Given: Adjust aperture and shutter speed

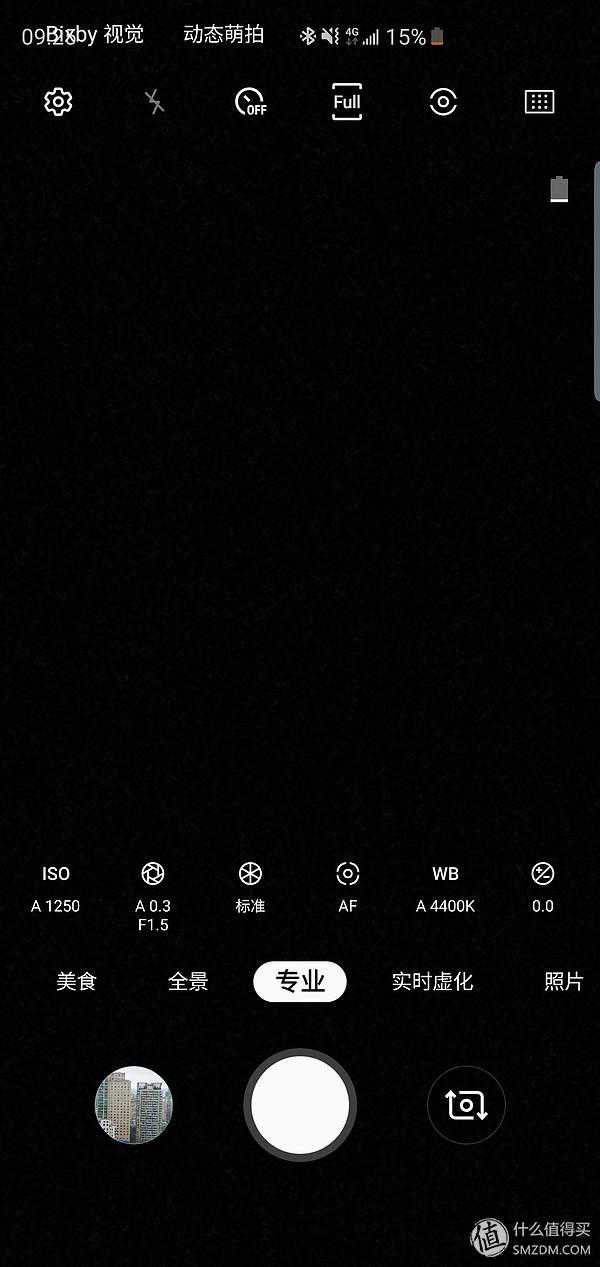Looking at the screenshot, I should coord(153,895).
